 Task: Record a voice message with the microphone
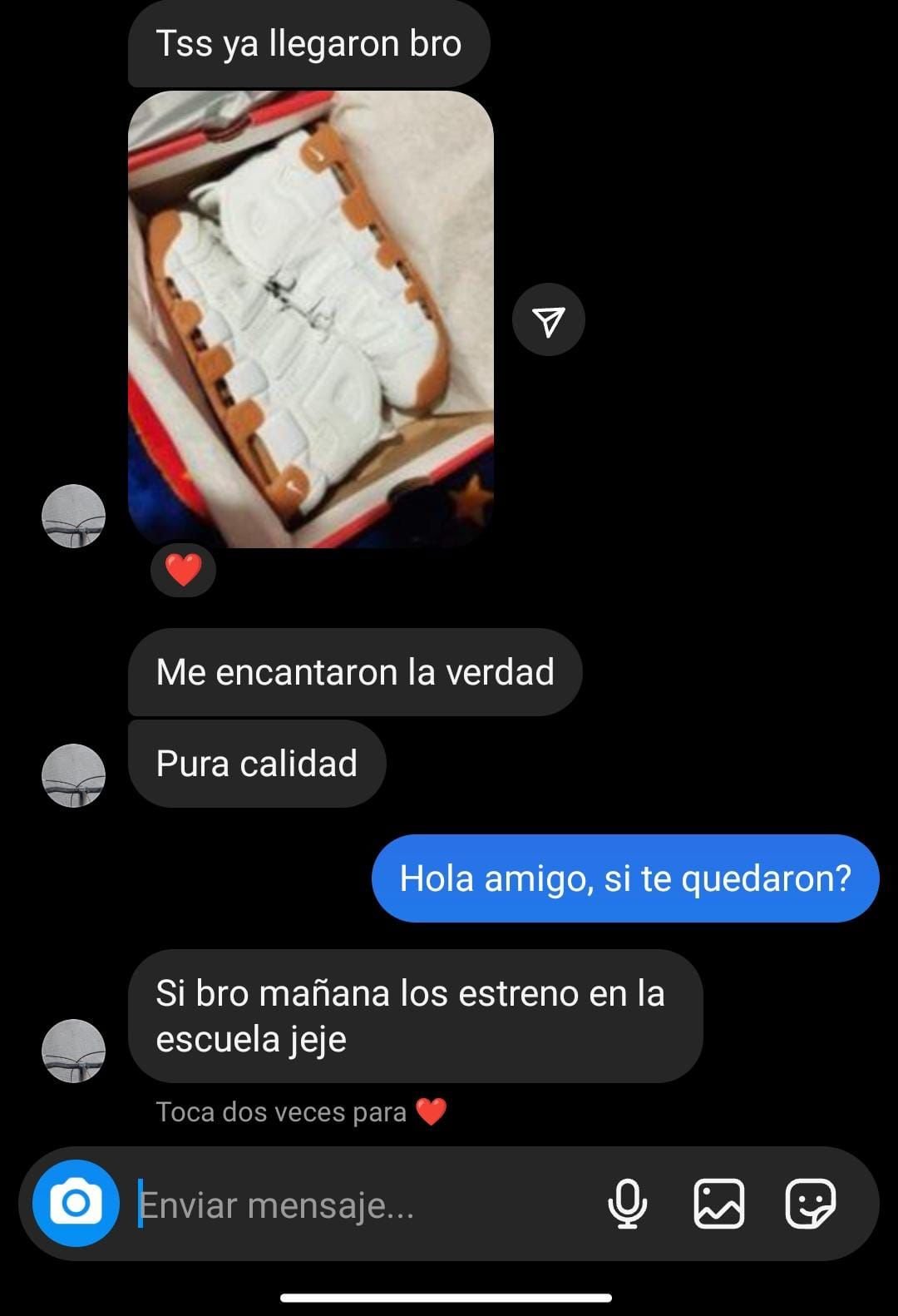pos(628,1204)
